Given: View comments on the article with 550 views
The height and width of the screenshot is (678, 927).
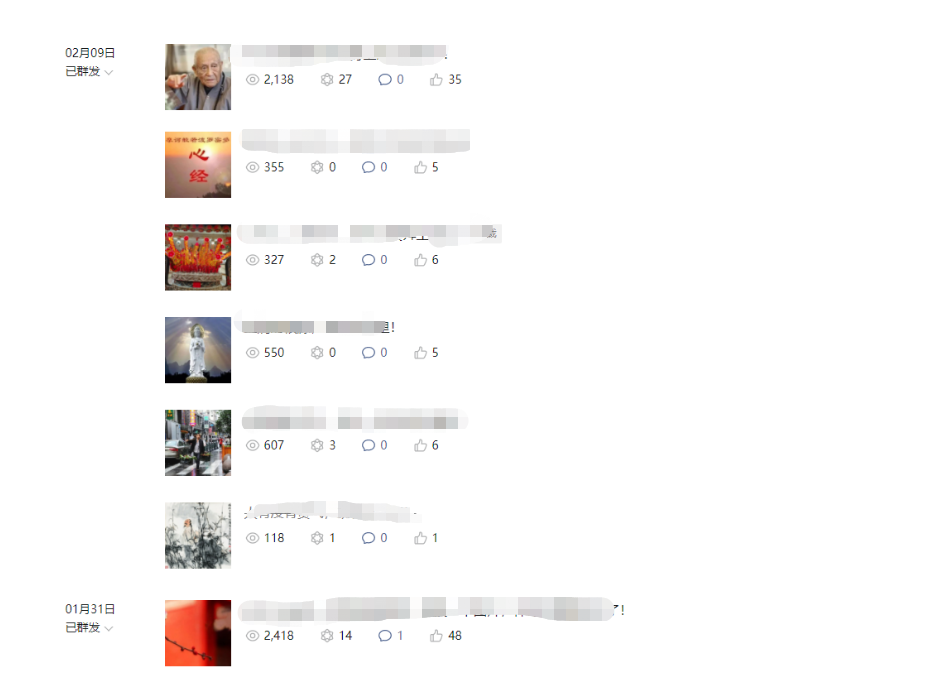Looking at the screenshot, I should coord(375,353).
